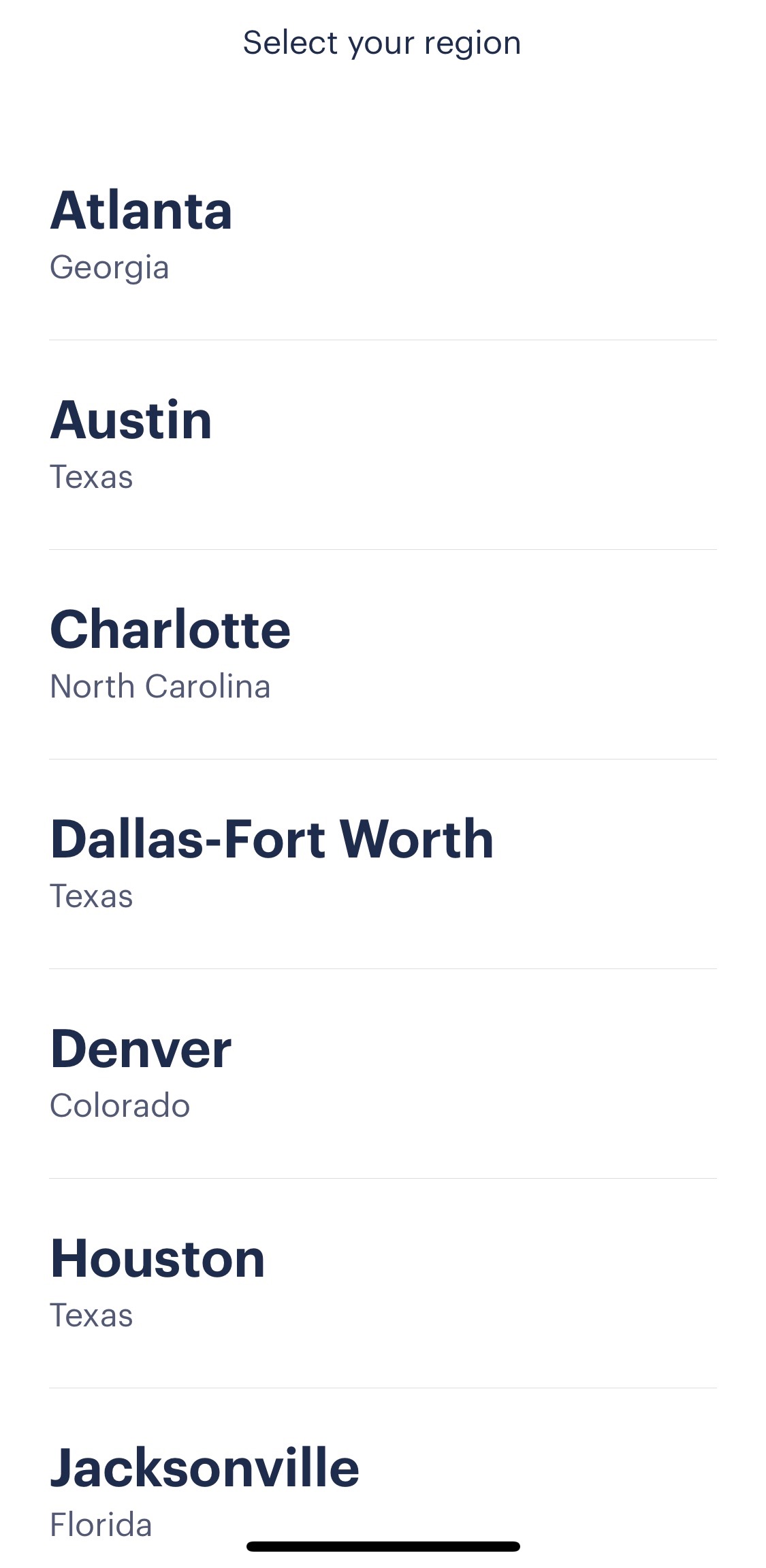Select the Dallas-Fort Worth region
Screen dimensions: 766x1568
tap(272, 862)
